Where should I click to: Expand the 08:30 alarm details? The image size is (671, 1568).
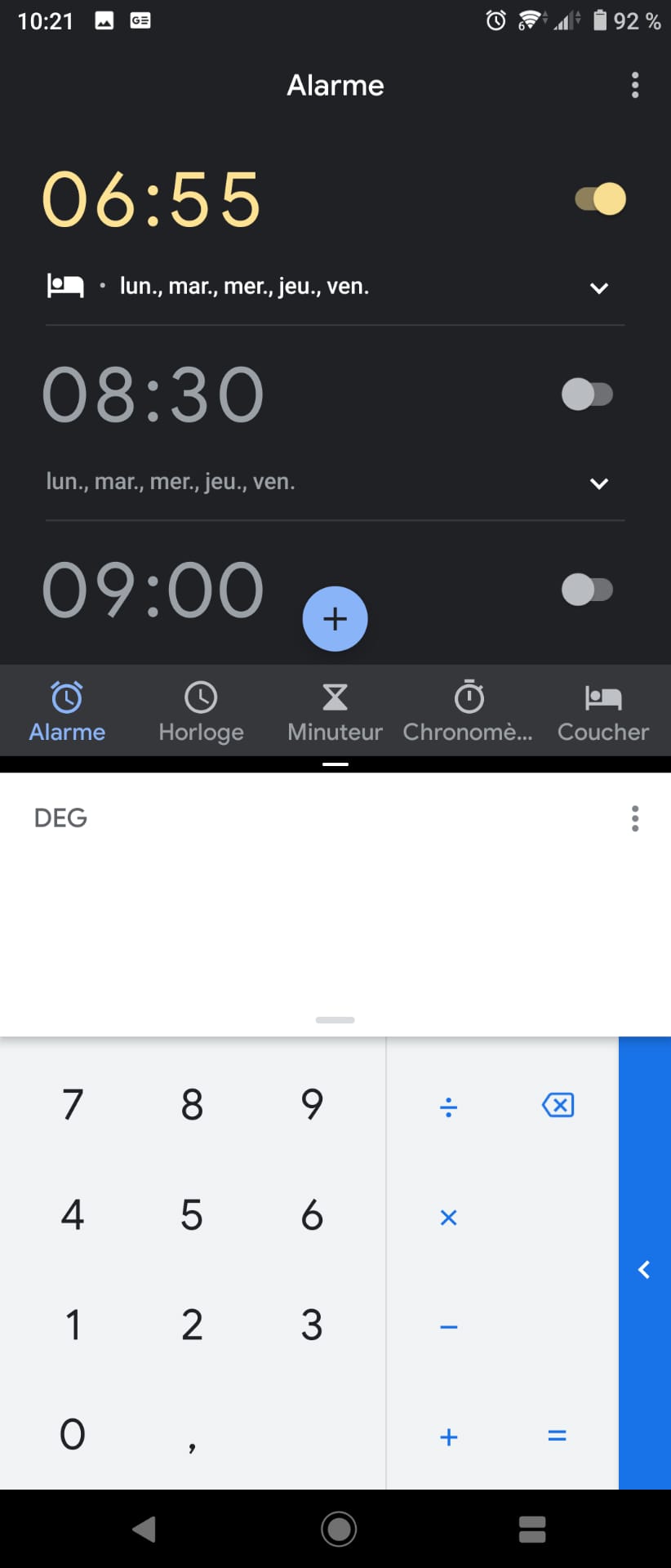click(599, 483)
